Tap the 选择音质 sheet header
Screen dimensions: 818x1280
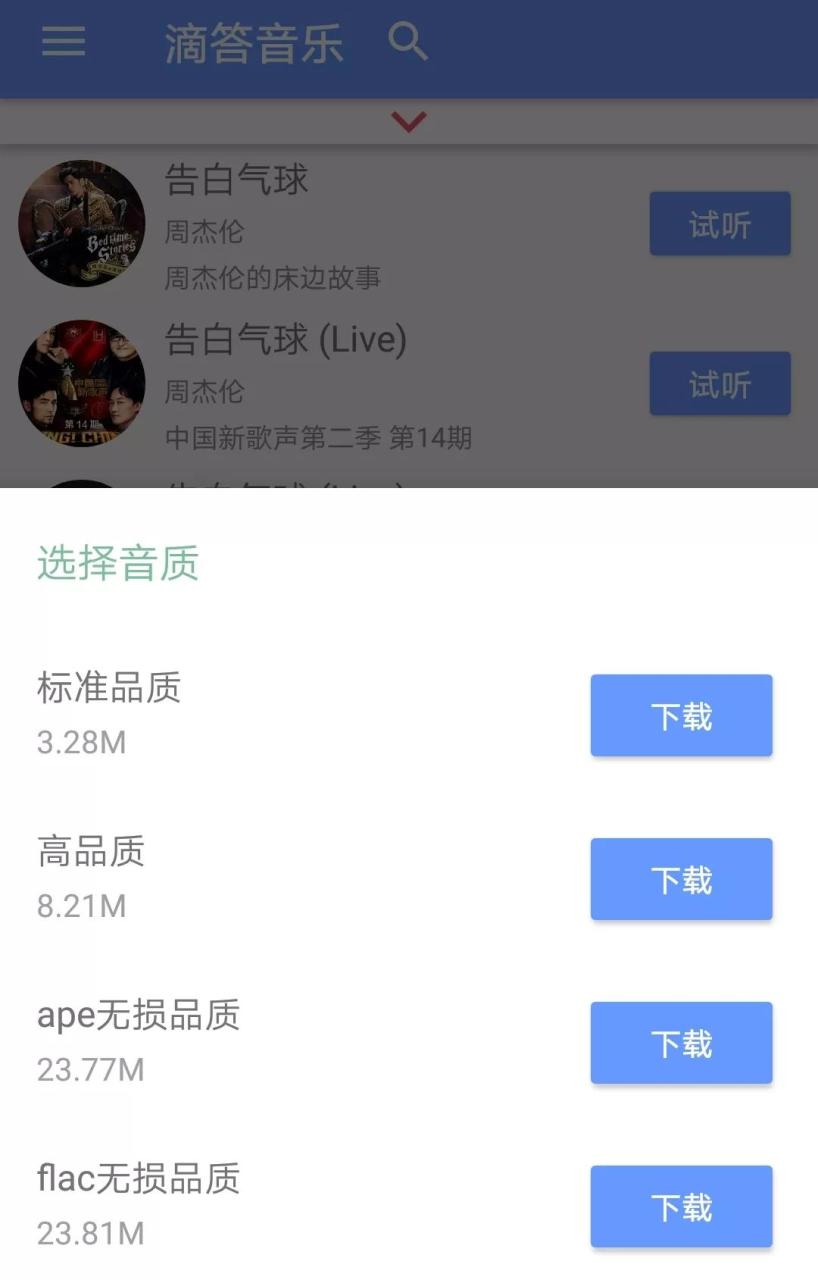[118, 562]
